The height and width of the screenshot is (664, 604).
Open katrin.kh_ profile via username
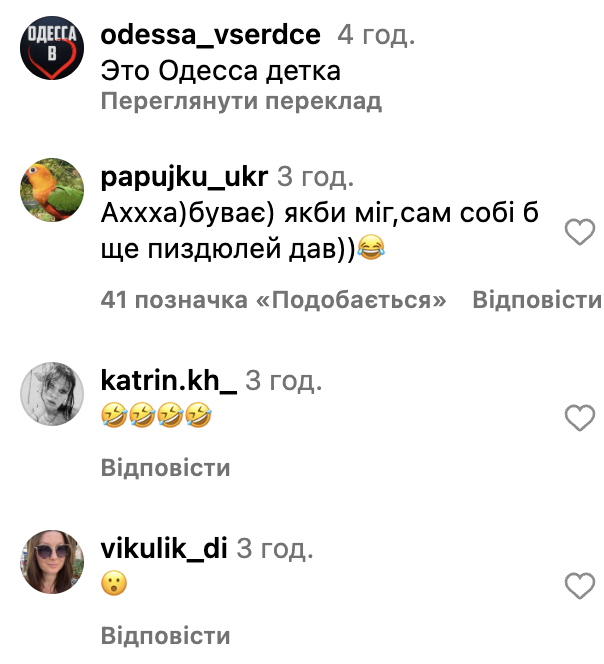pos(169,380)
